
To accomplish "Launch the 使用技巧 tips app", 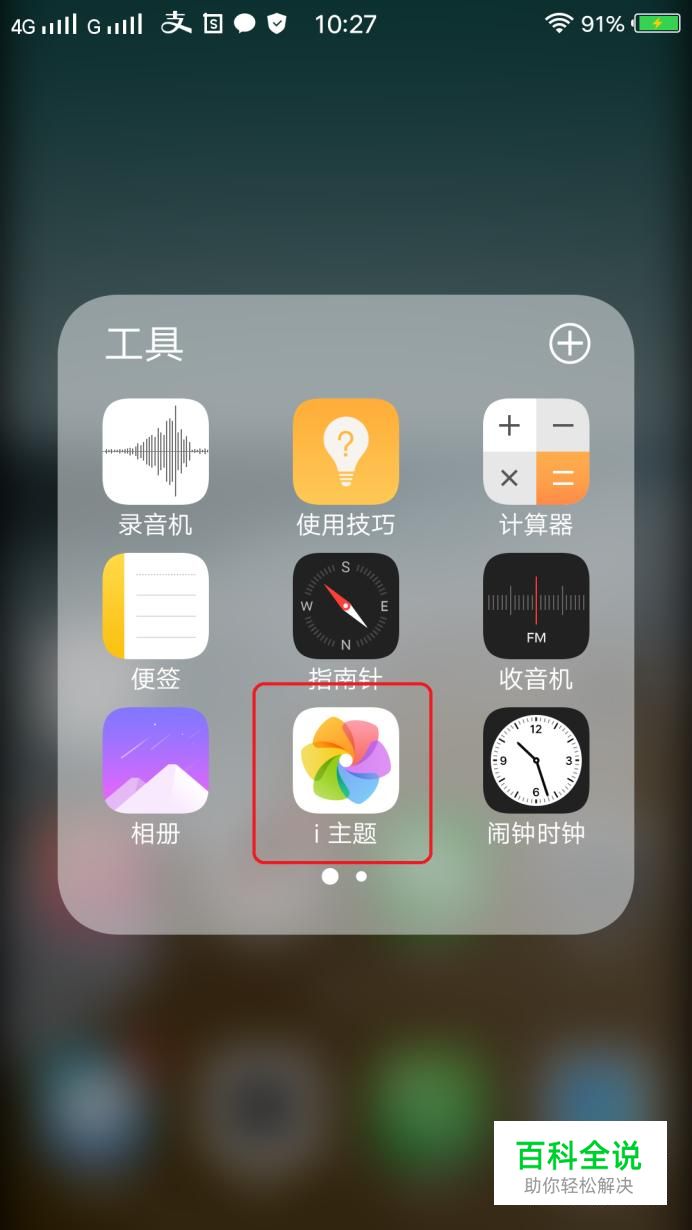I will pos(345,452).
